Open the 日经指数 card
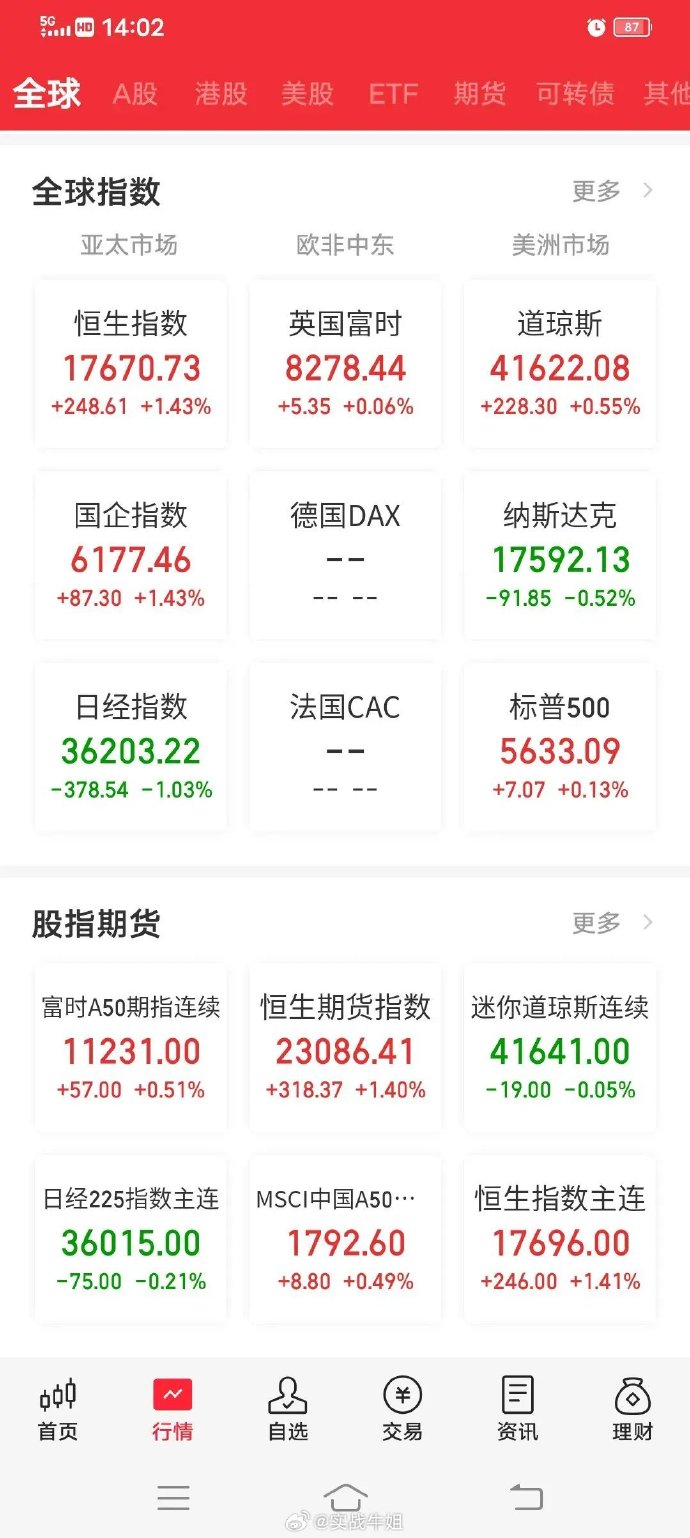This screenshot has width=690, height=1538. 131,748
